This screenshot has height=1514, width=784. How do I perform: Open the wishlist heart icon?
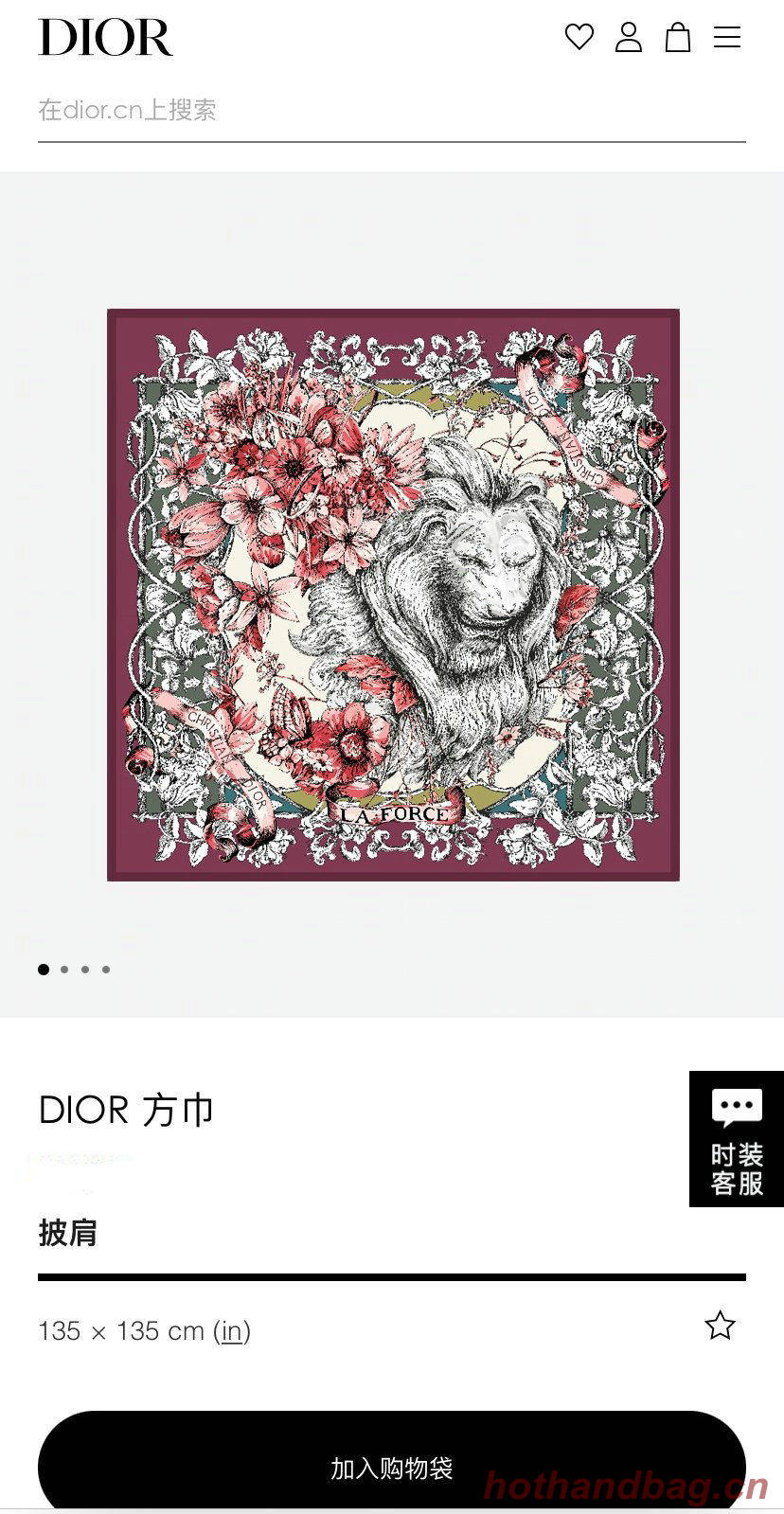pyautogui.click(x=580, y=38)
